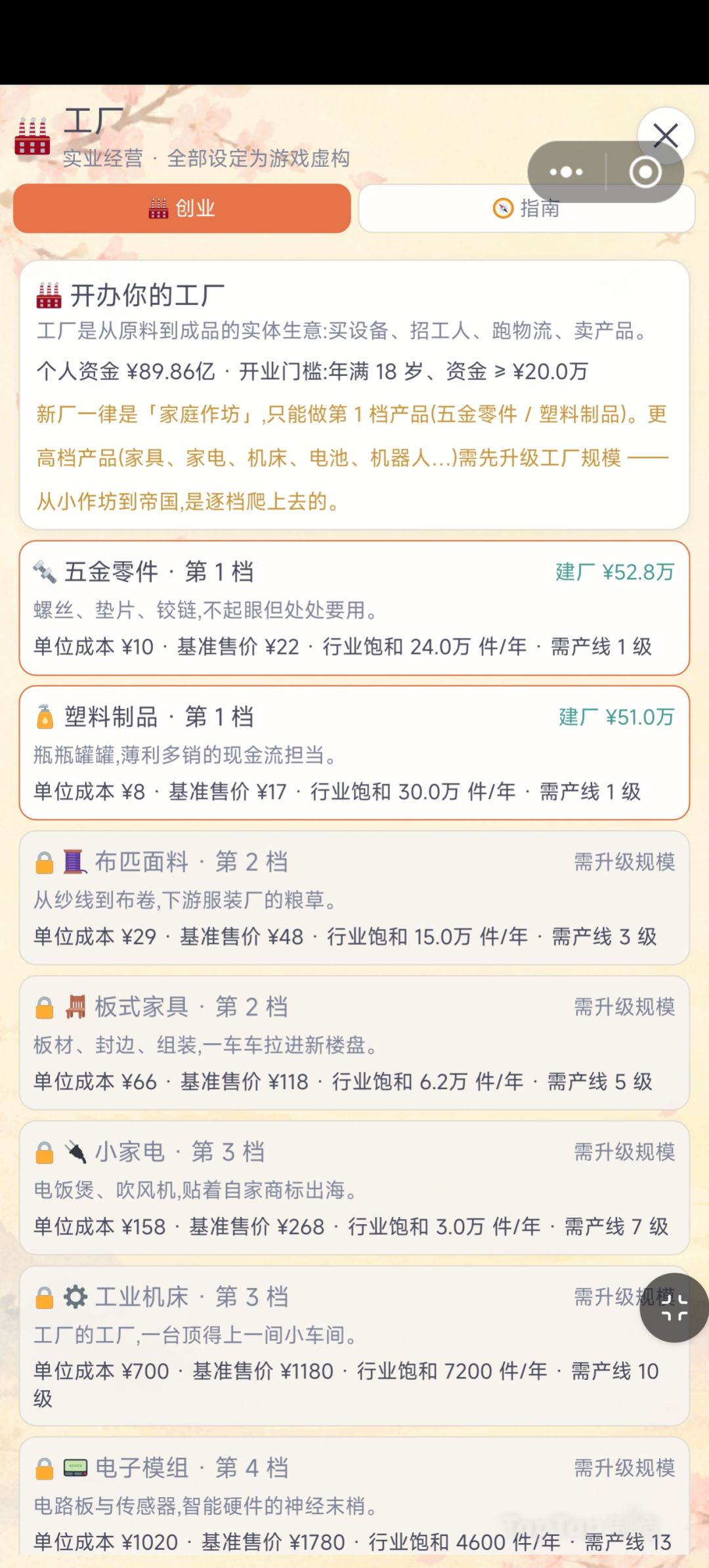Viewport: 709px width, 1568px height.
Task: Tap the floating collapse-screen button
Action: (674, 1308)
